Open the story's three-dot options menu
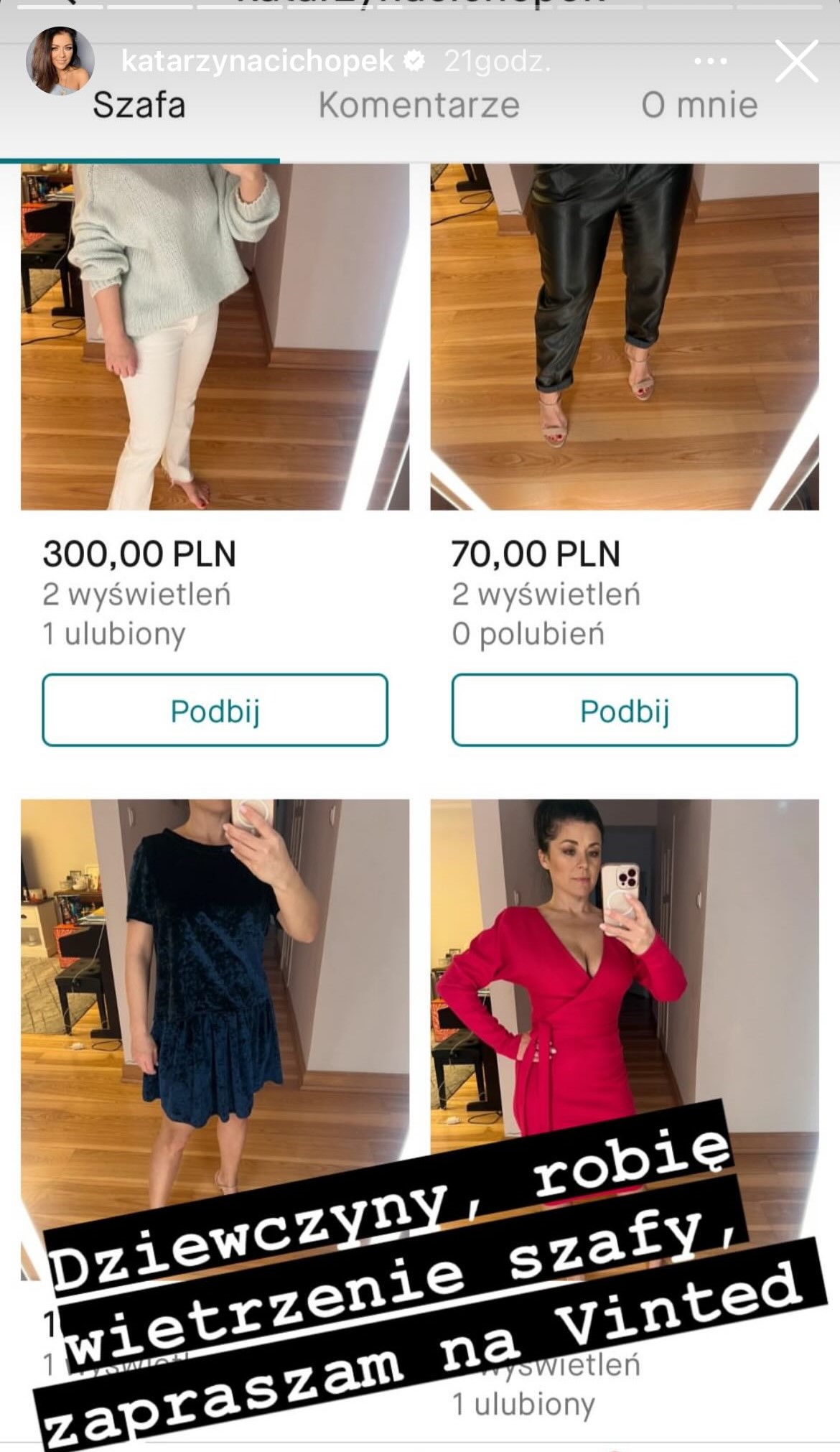Screen dimensions: 840x1452 tap(710, 62)
